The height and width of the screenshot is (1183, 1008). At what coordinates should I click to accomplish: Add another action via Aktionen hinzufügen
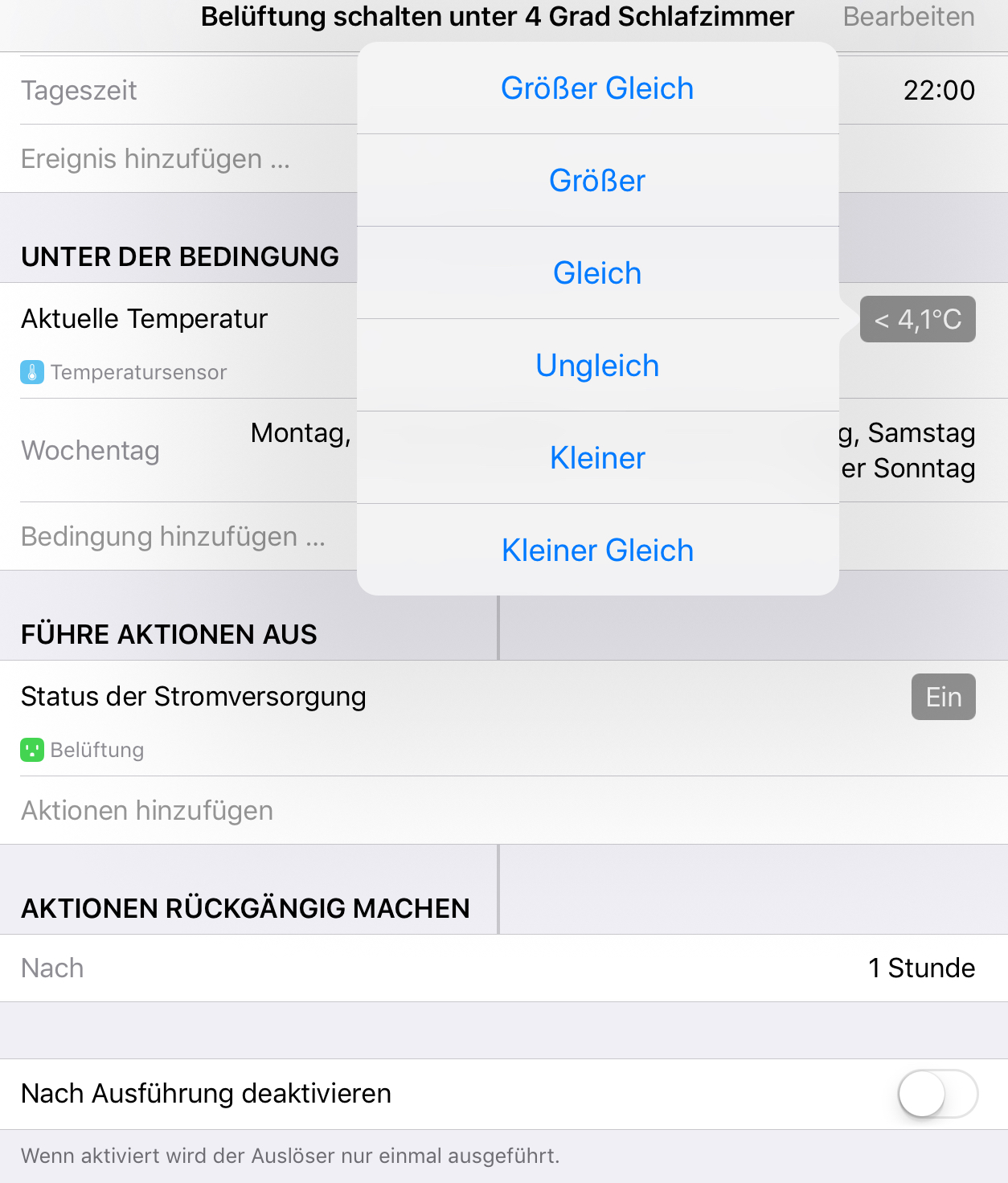[148, 810]
